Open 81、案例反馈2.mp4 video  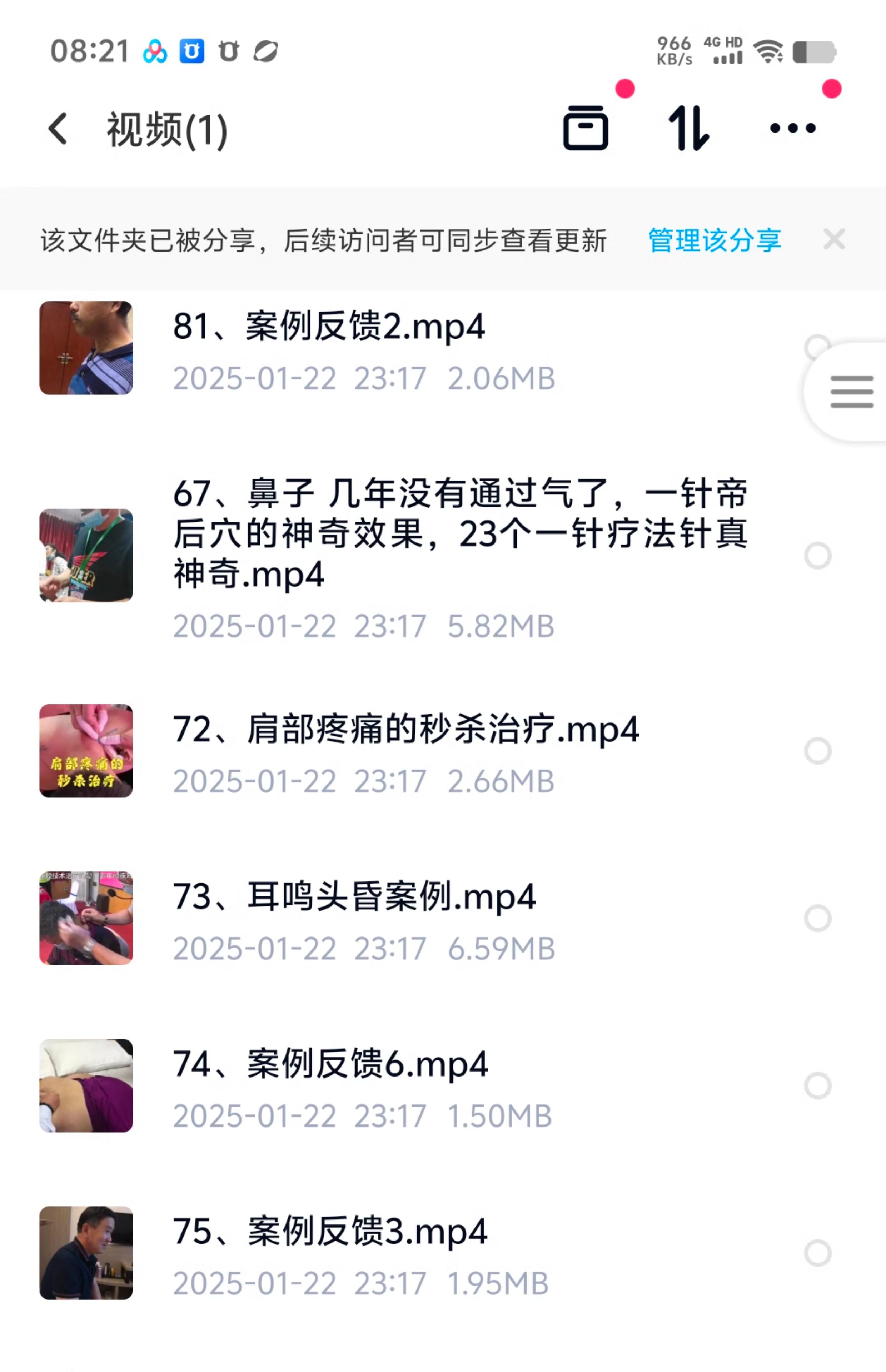click(x=328, y=326)
